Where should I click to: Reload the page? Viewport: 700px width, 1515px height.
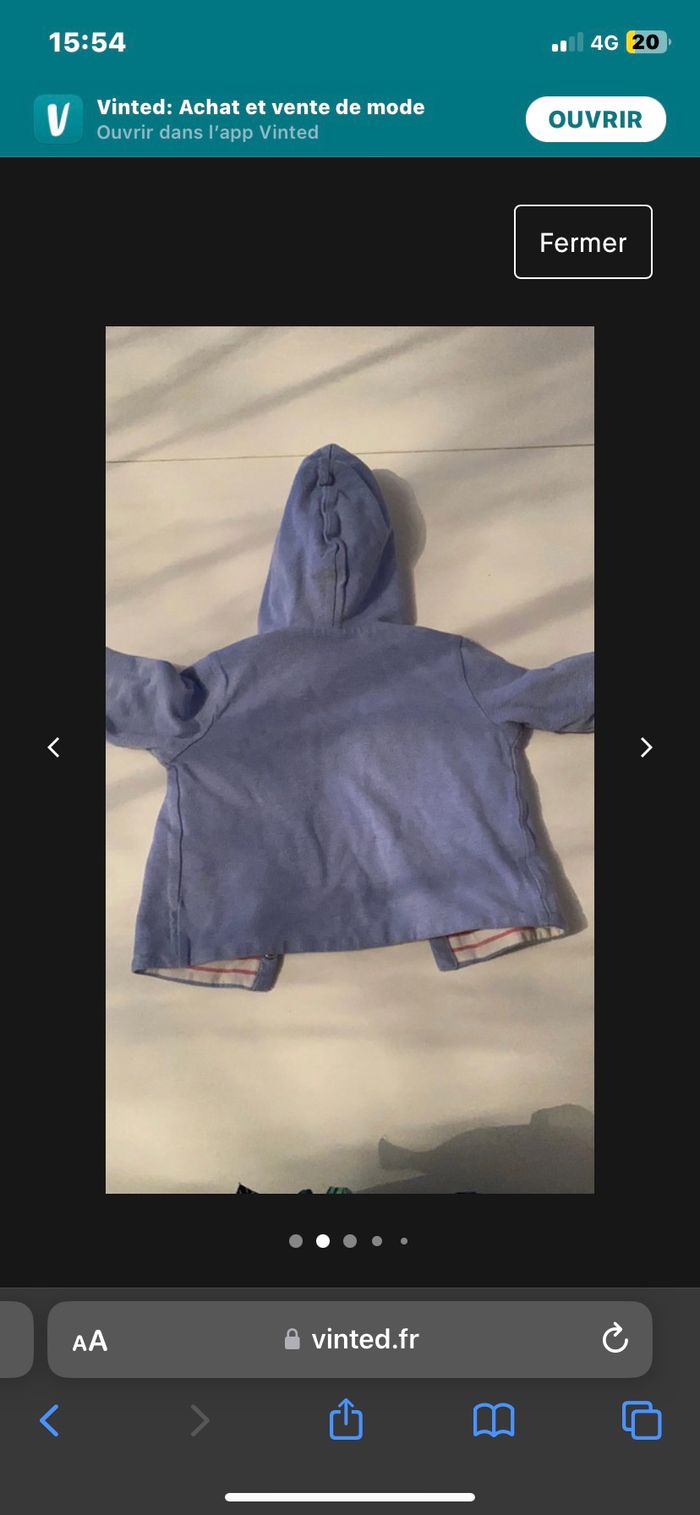pyautogui.click(x=615, y=1338)
